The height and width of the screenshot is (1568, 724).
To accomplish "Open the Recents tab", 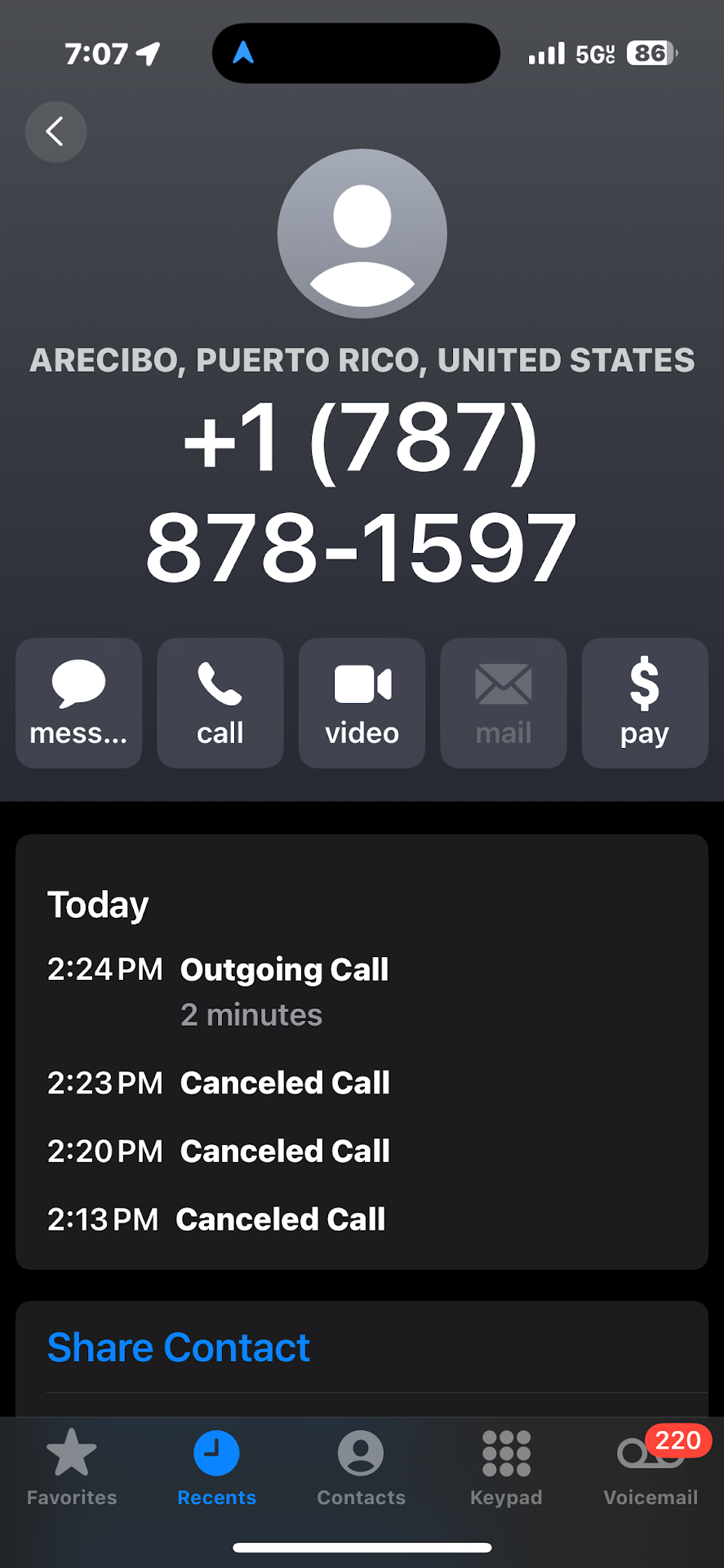I will (216, 1468).
